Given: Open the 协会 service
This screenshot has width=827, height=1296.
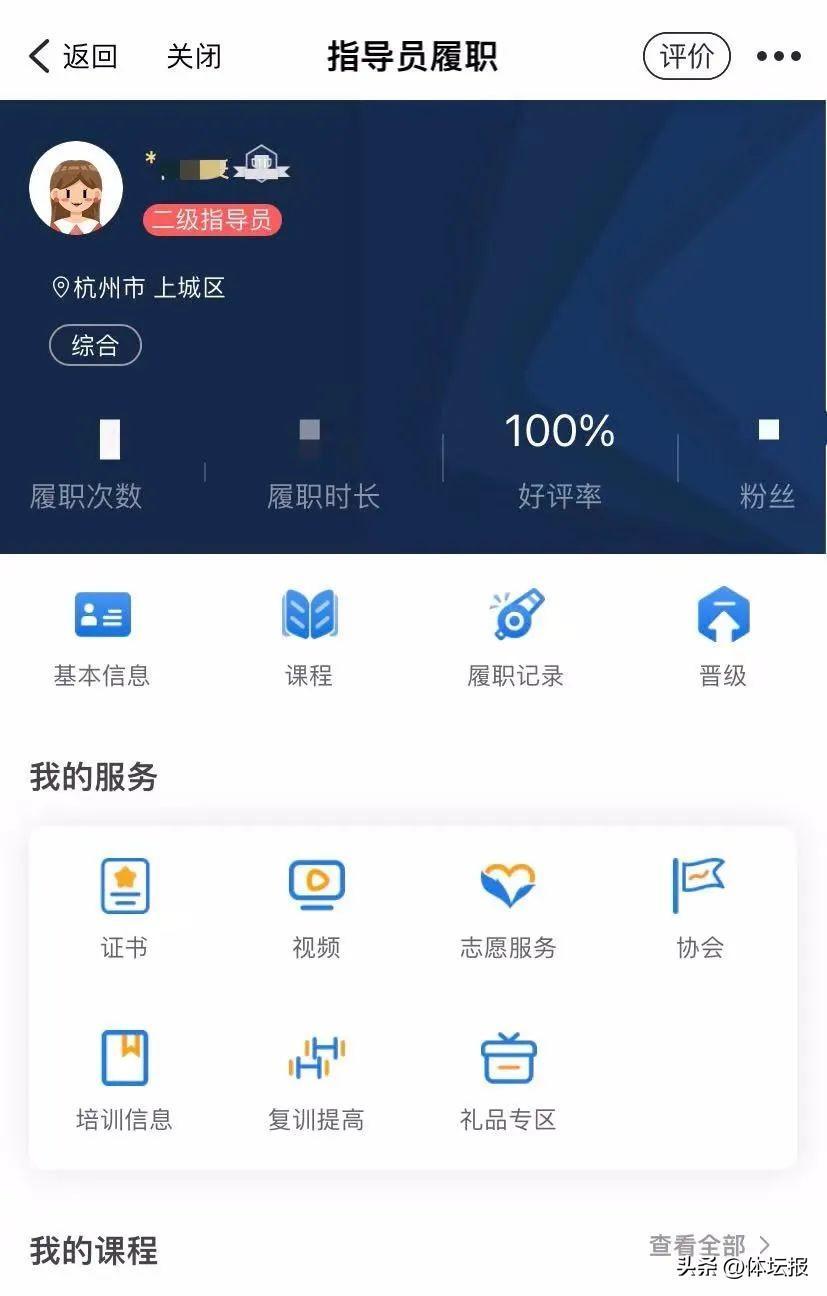Looking at the screenshot, I should pyautogui.click(x=699, y=906).
